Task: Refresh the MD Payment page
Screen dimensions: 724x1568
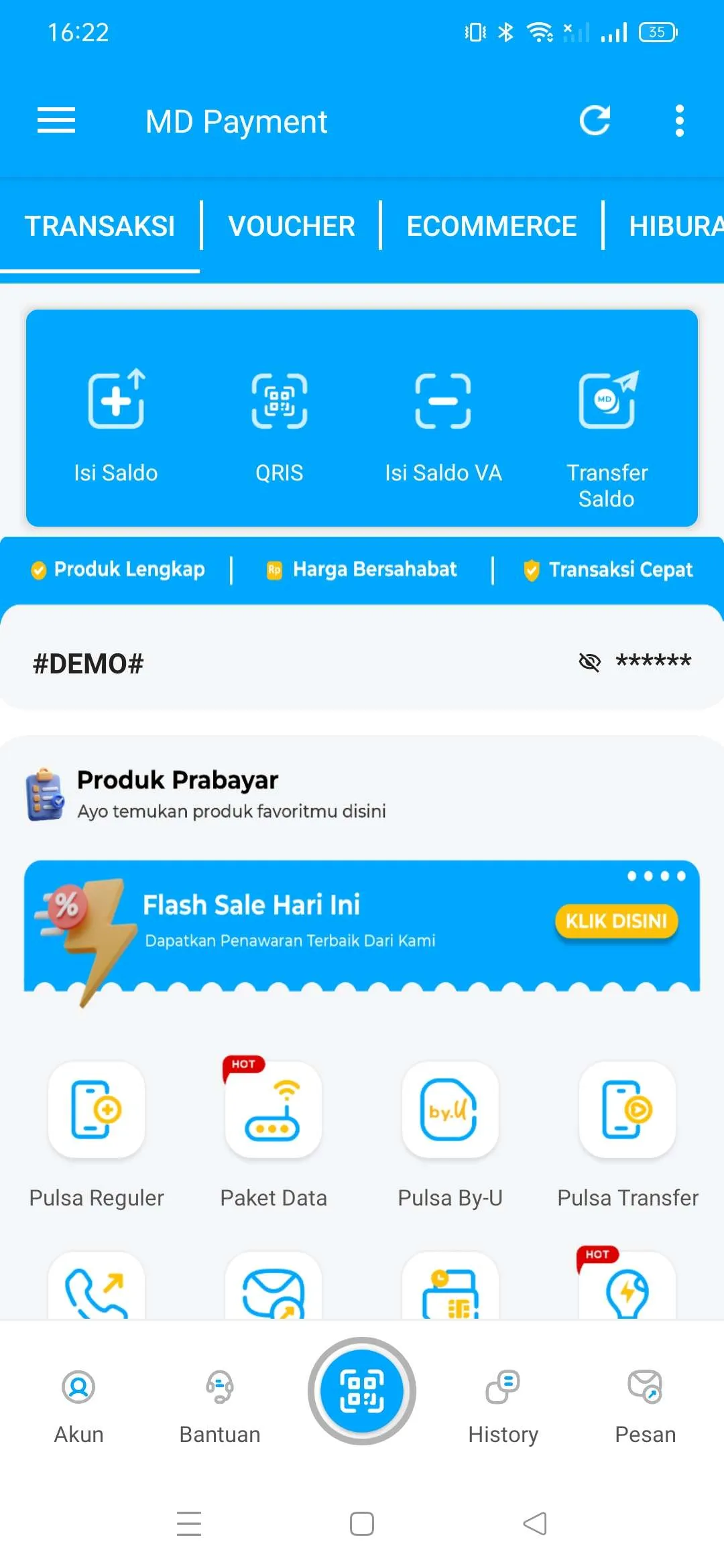Action: tap(595, 121)
